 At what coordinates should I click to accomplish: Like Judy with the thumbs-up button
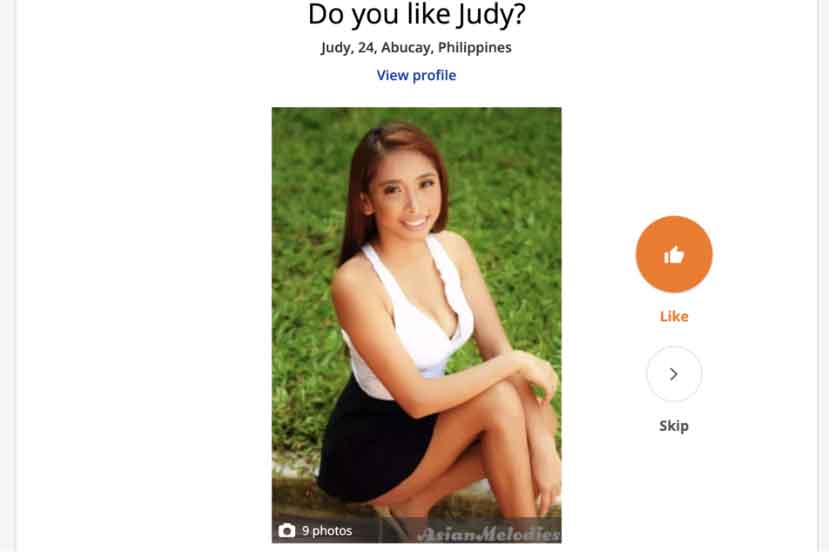pos(673,254)
